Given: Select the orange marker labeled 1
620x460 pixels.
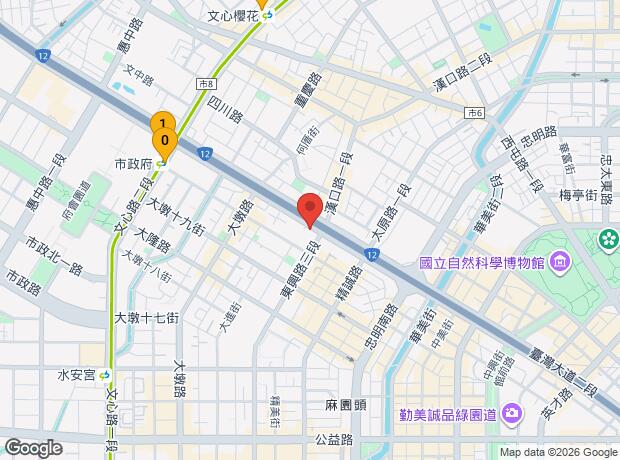Looking at the screenshot, I should click(160, 124).
